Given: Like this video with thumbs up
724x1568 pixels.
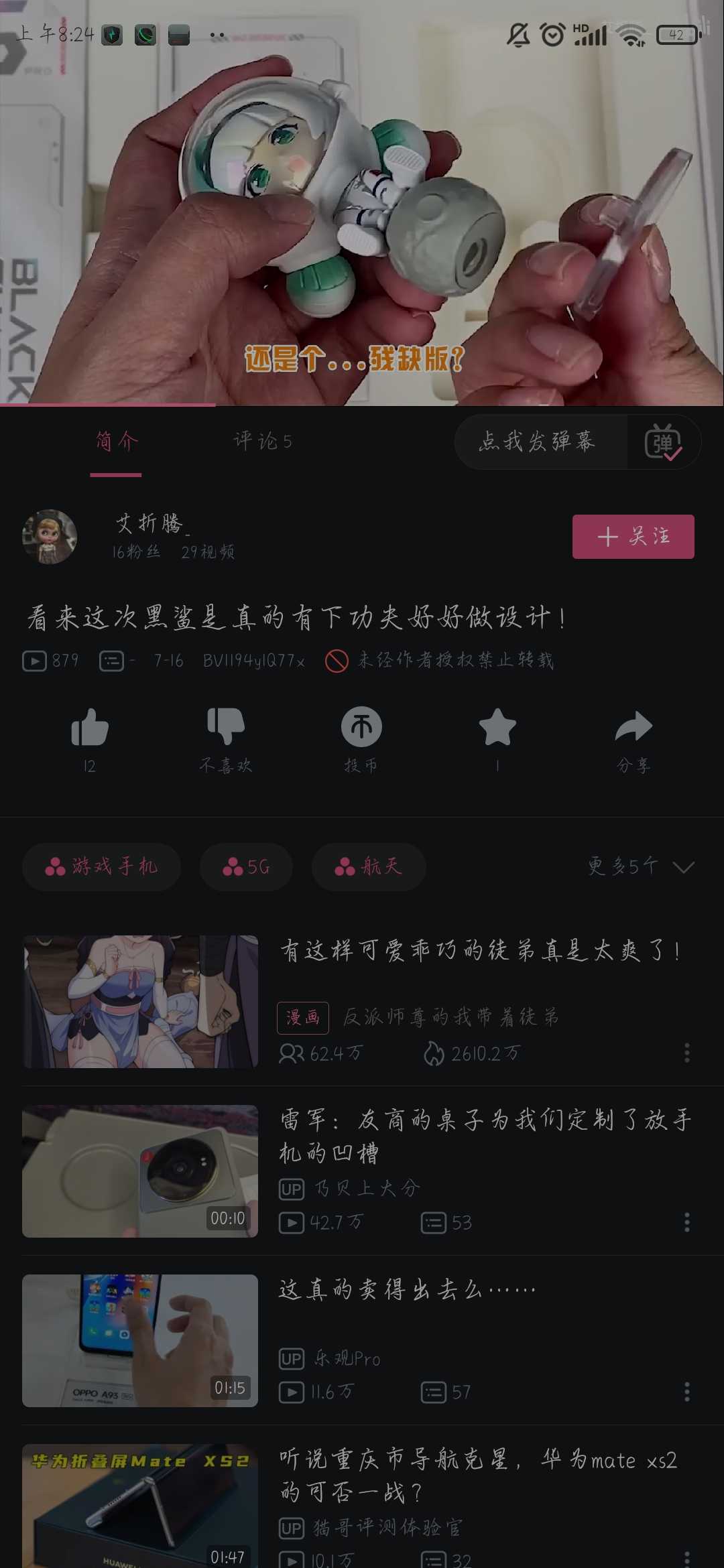Looking at the screenshot, I should click(90, 728).
